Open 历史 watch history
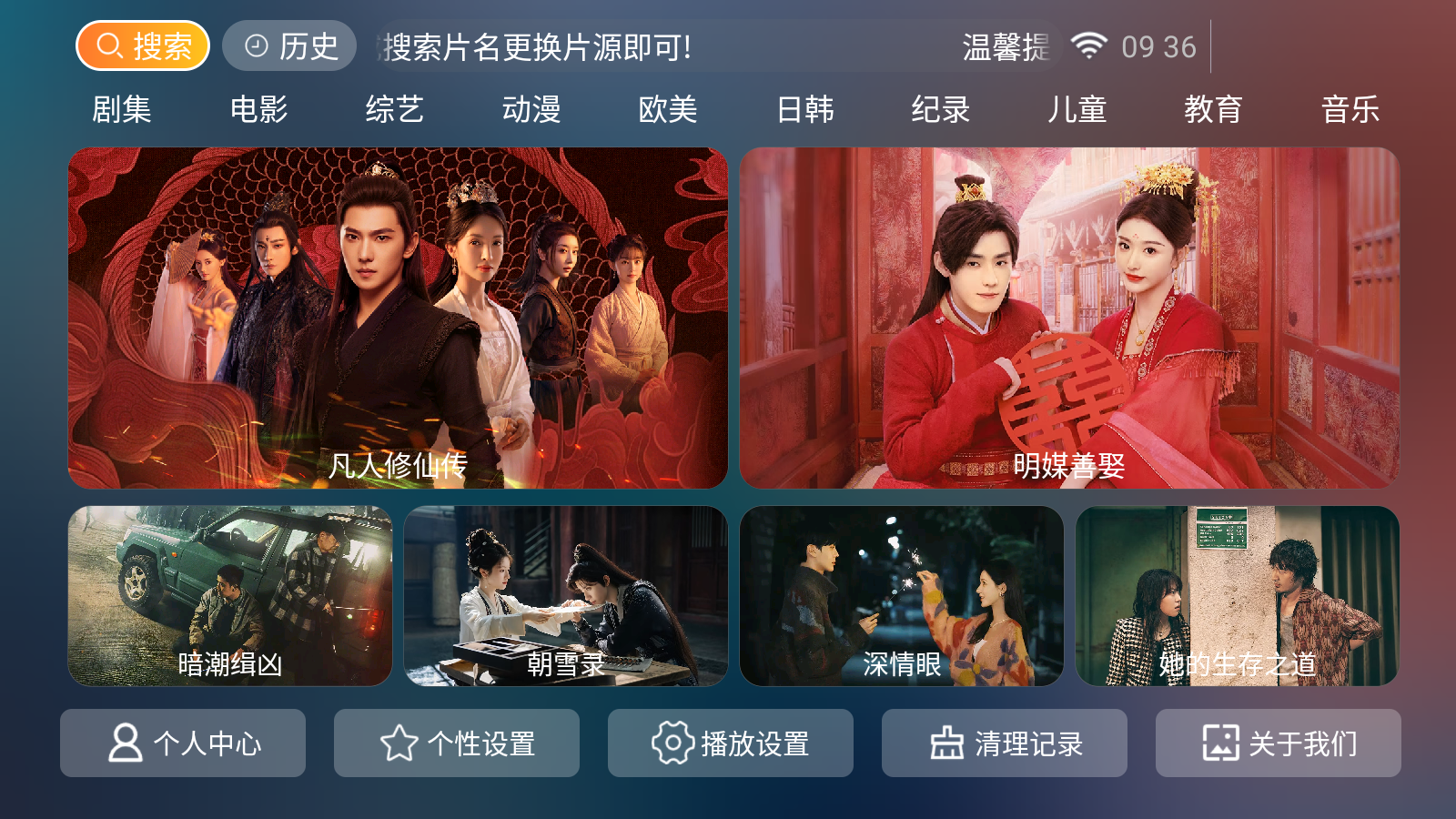Viewport: 1456px width, 819px height. [289, 45]
